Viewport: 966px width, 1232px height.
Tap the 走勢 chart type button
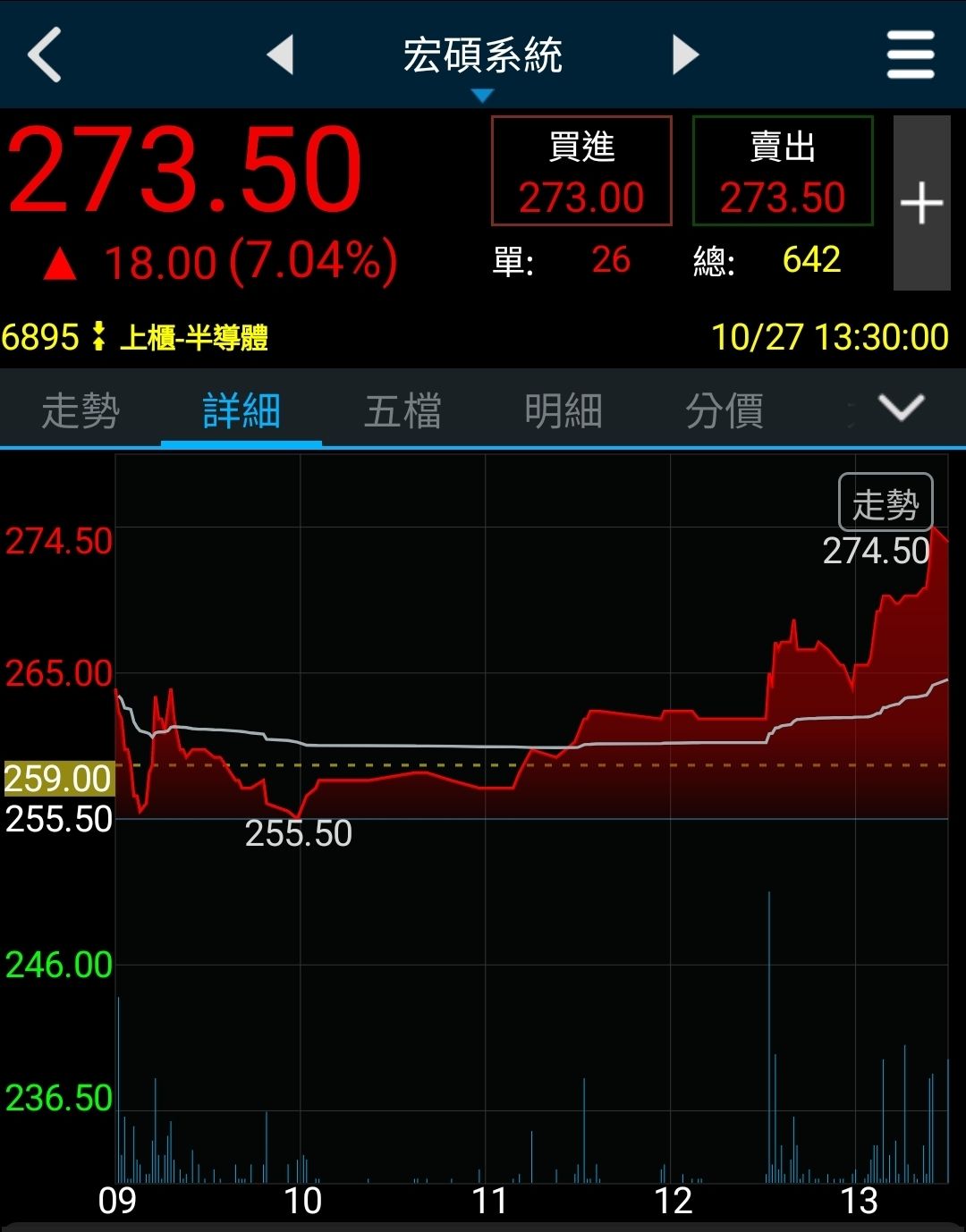click(x=885, y=503)
